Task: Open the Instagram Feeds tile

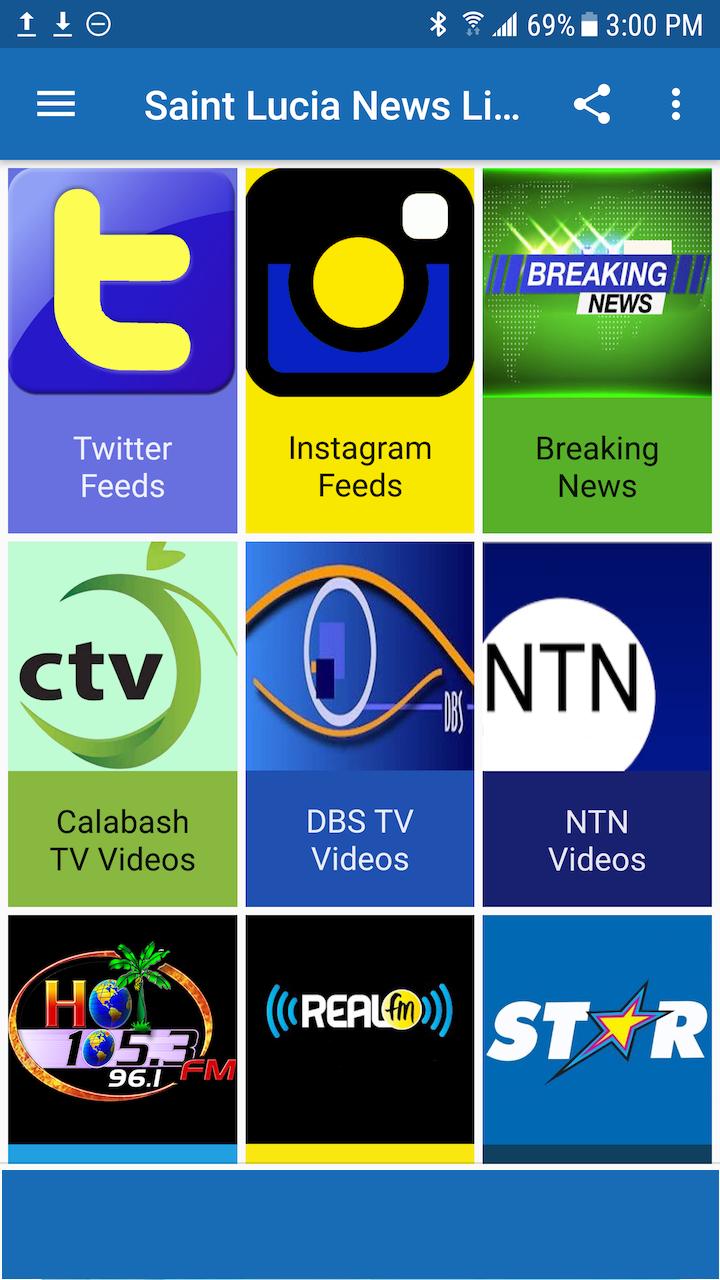Action: (359, 350)
